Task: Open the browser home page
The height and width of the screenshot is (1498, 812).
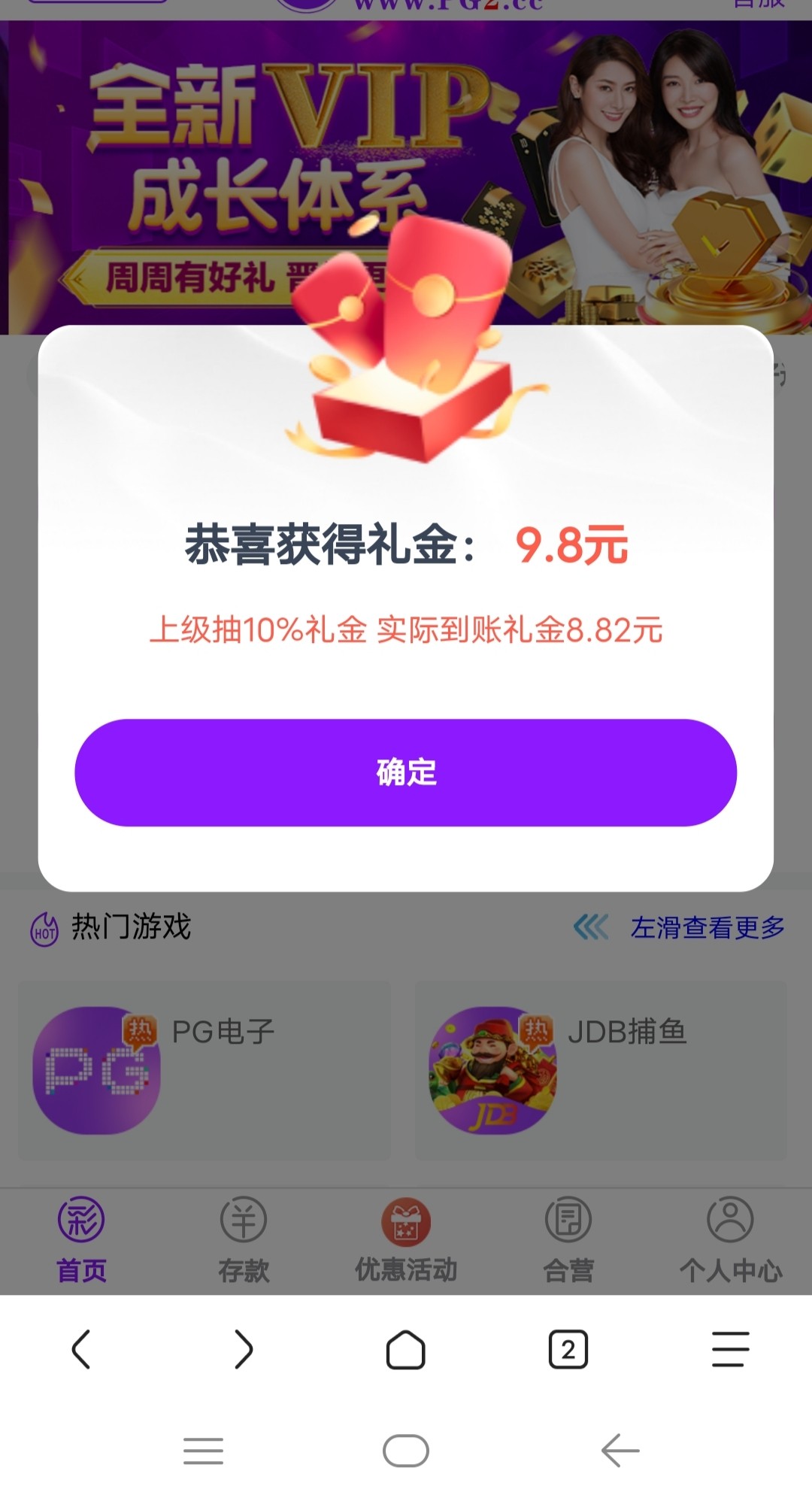Action: 406,1350
